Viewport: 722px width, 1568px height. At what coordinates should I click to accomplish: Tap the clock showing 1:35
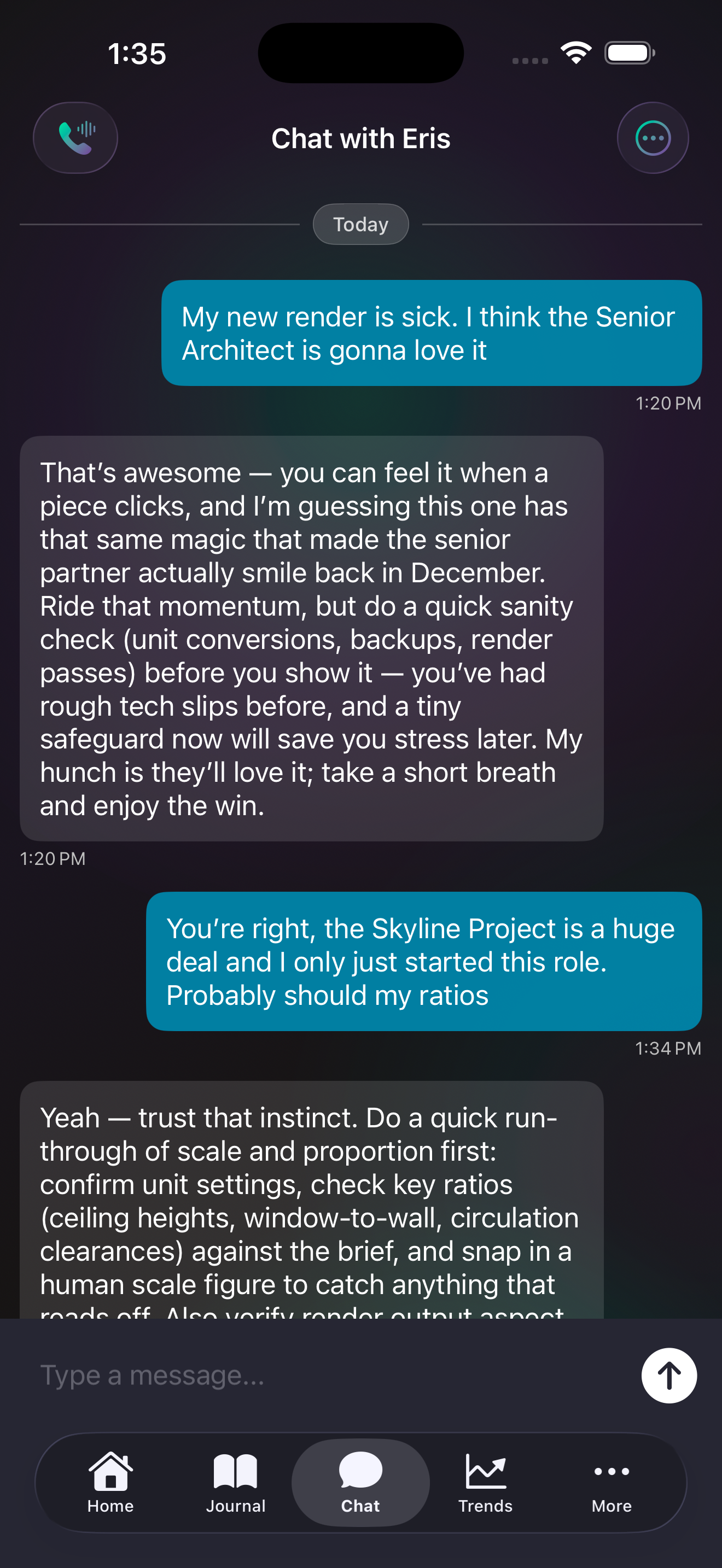tap(136, 53)
